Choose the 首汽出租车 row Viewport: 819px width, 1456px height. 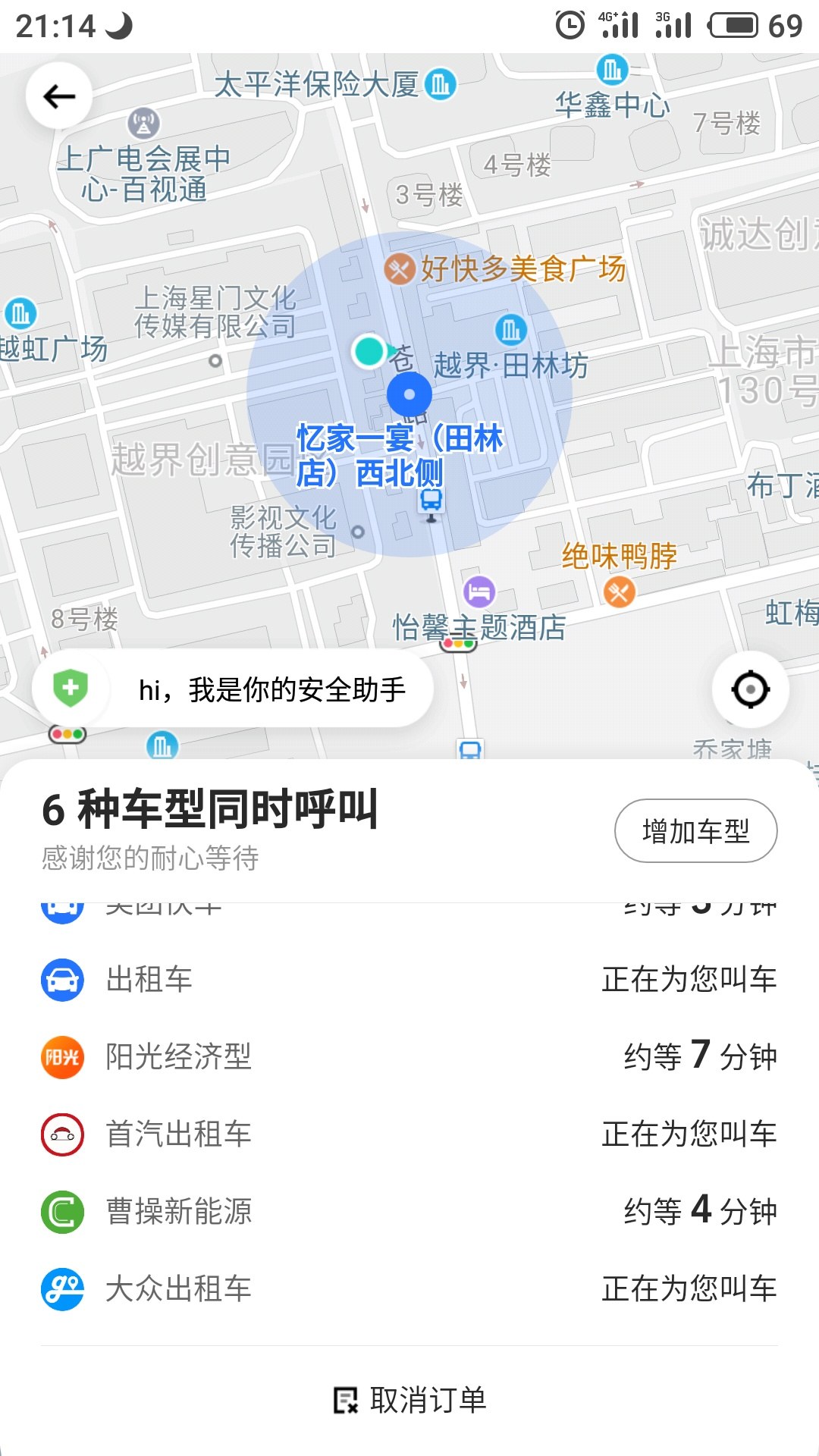[409, 1134]
